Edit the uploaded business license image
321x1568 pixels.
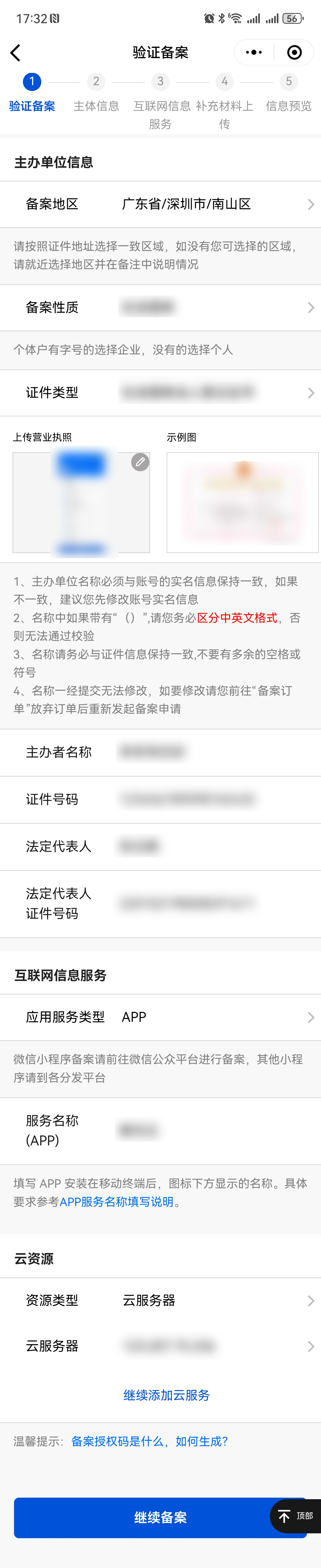[x=140, y=463]
